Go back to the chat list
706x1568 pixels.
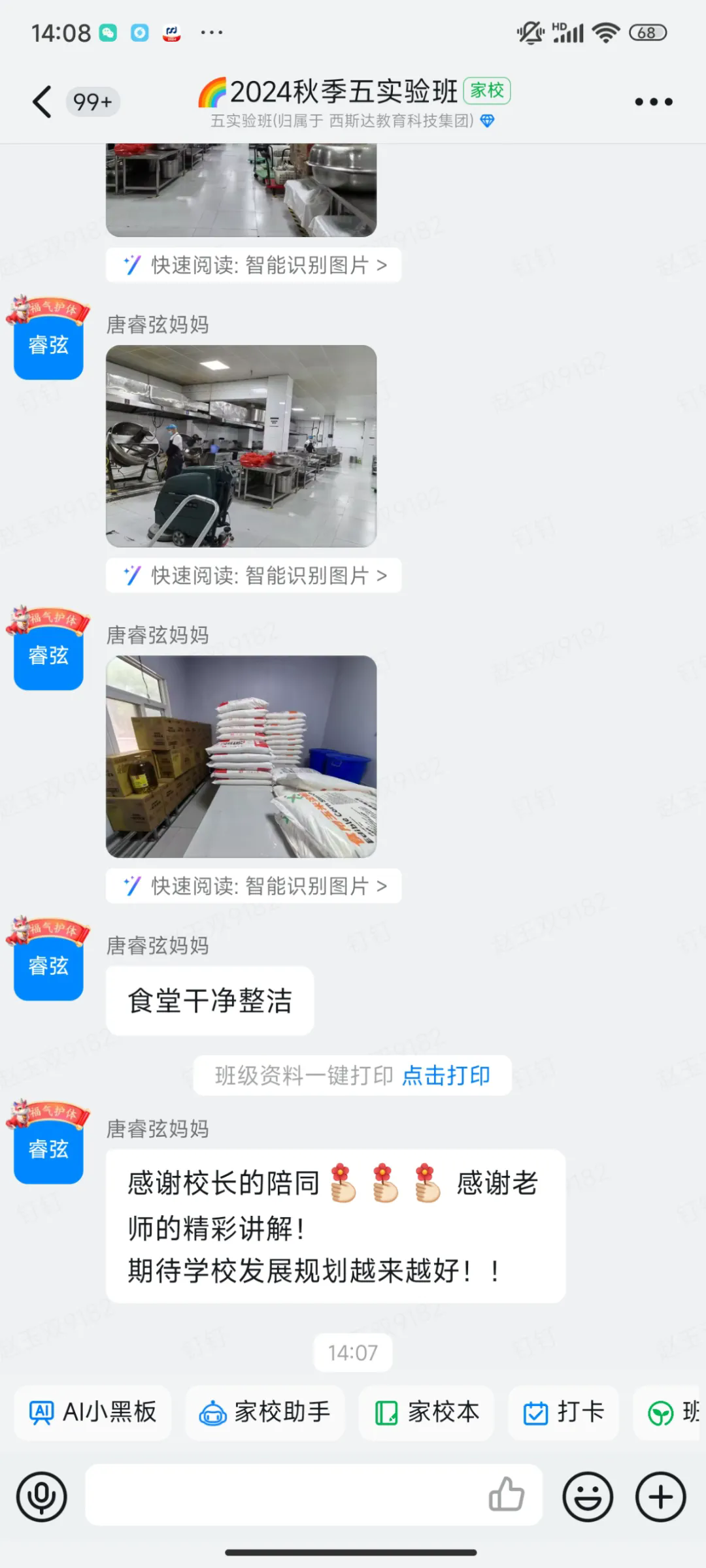click(x=42, y=102)
